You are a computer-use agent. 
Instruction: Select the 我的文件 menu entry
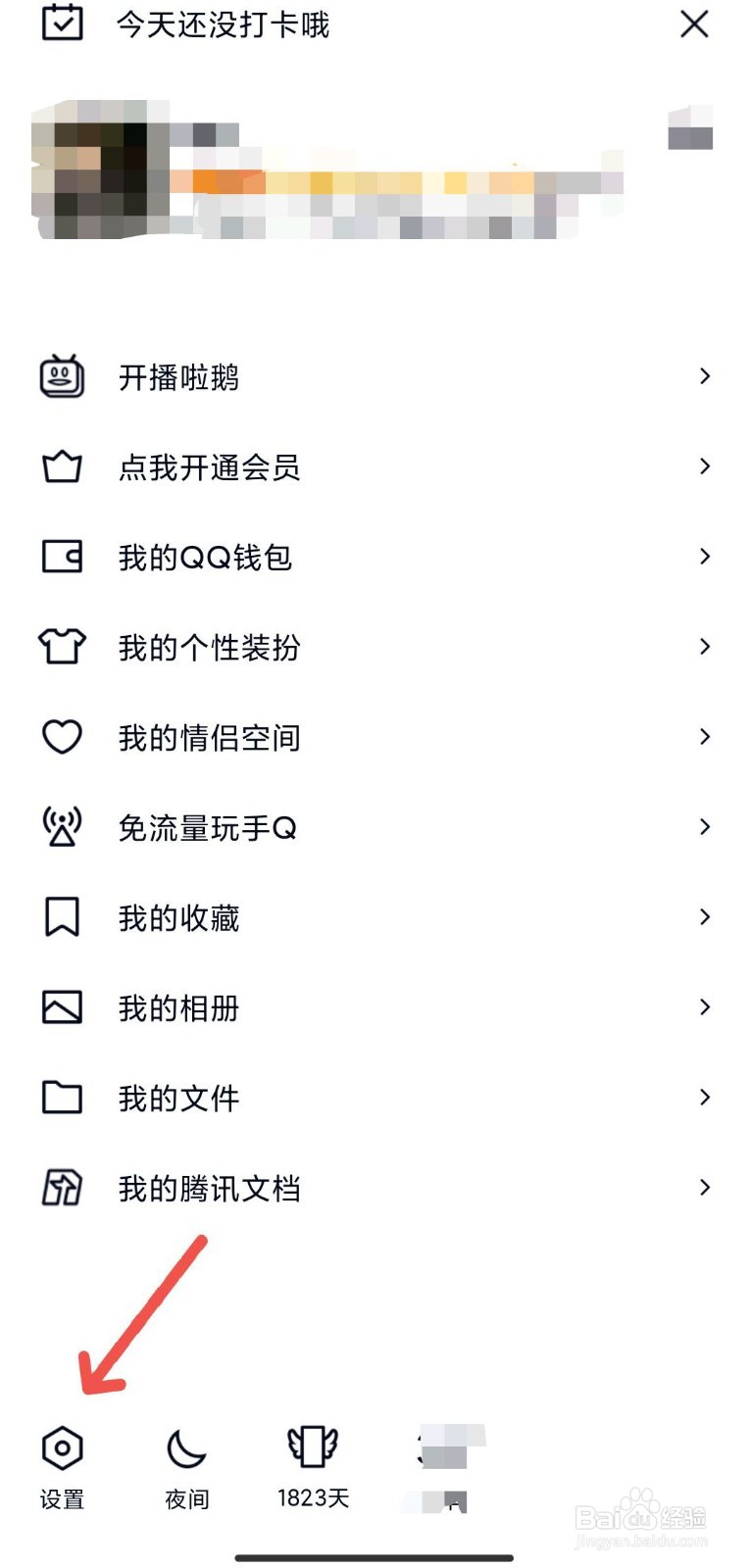tap(179, 1099)
